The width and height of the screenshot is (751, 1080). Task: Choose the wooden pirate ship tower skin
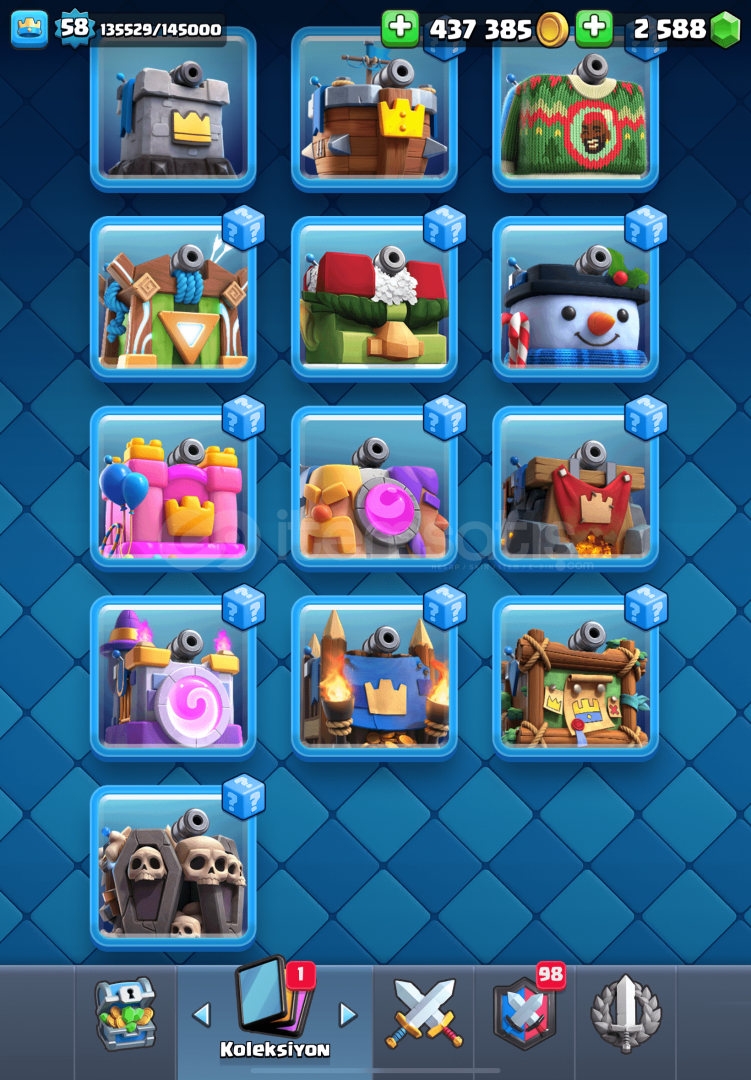point(374,112)
